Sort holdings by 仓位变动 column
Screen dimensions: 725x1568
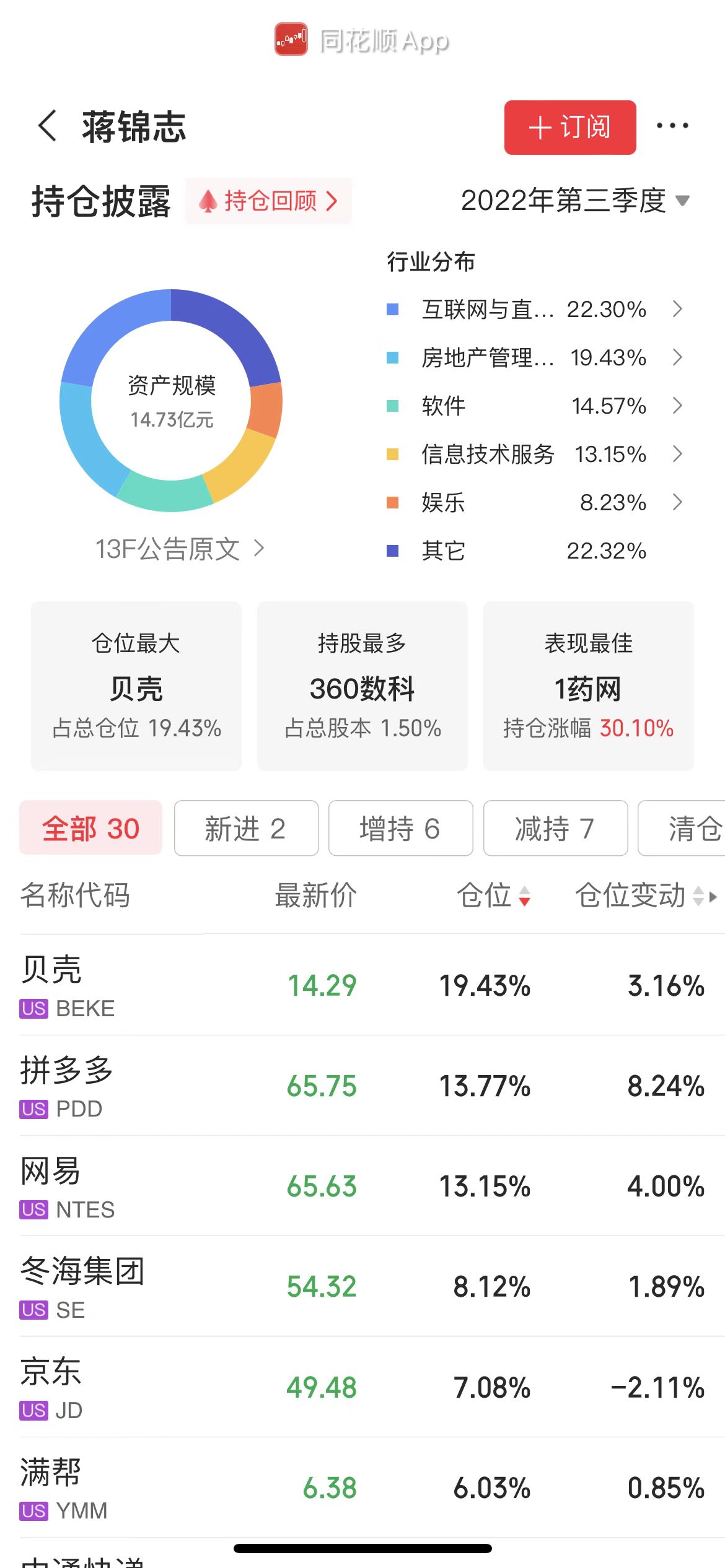pyautogui.click(x=646, y=895)
